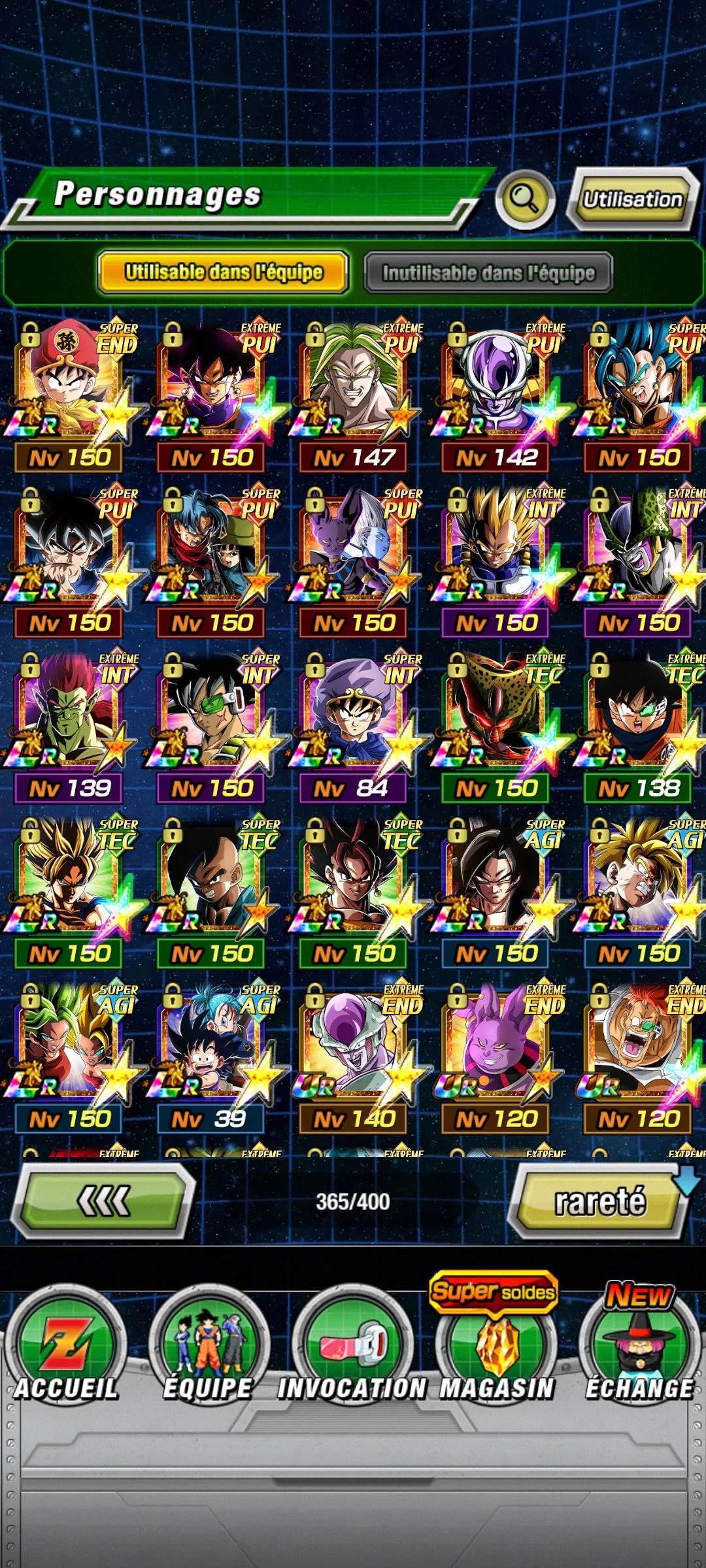This screenshot has height=1568, width=706.
Task: Open the ÉCHANGE menu
Action: 639,1346
